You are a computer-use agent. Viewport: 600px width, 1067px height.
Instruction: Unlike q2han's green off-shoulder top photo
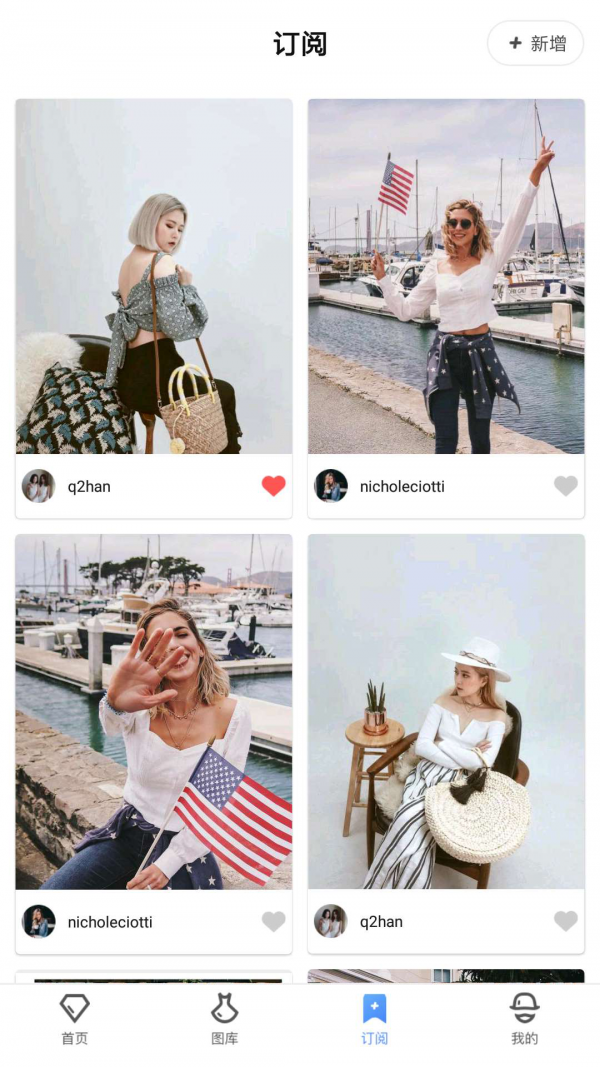click(x=273, y=486)
